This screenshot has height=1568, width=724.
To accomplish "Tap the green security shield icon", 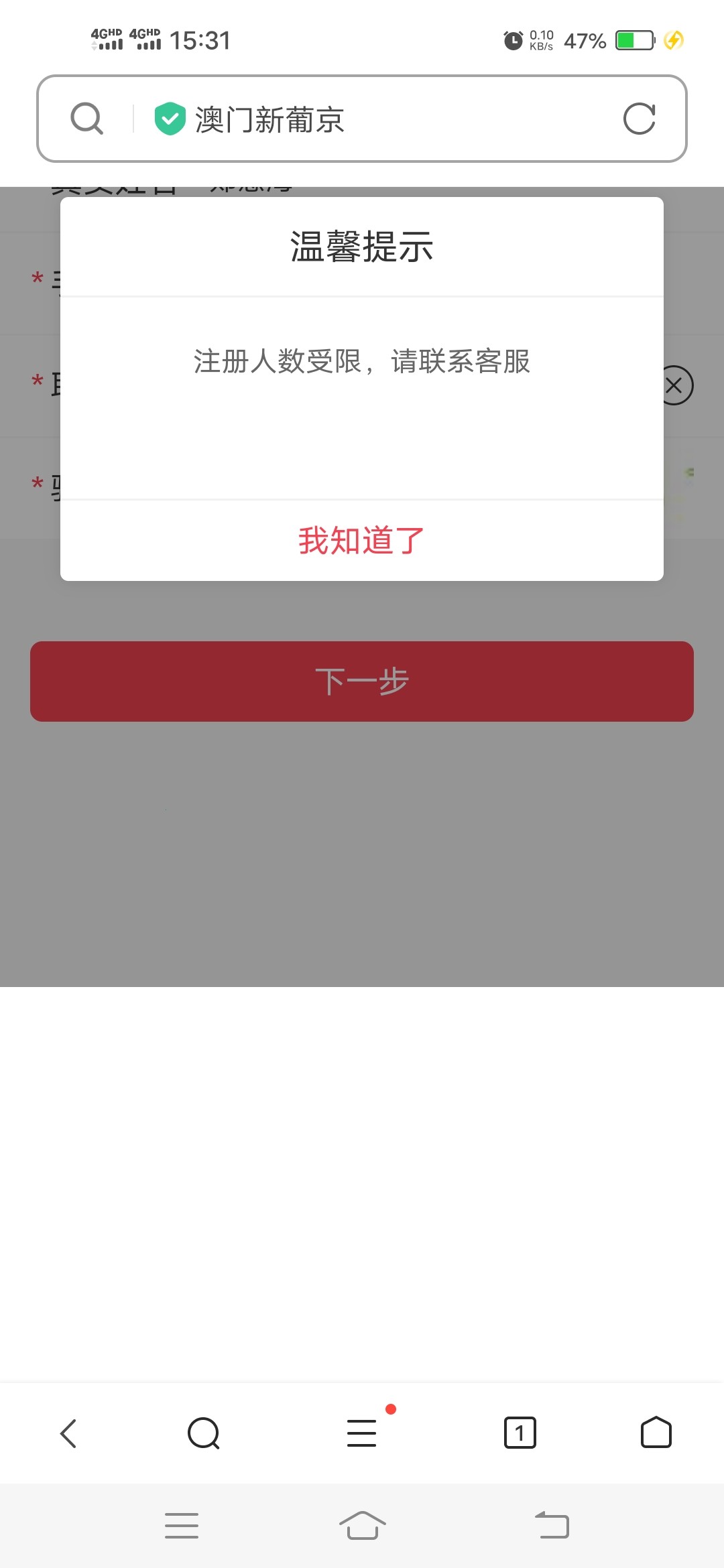I will (x=170, y=119).
